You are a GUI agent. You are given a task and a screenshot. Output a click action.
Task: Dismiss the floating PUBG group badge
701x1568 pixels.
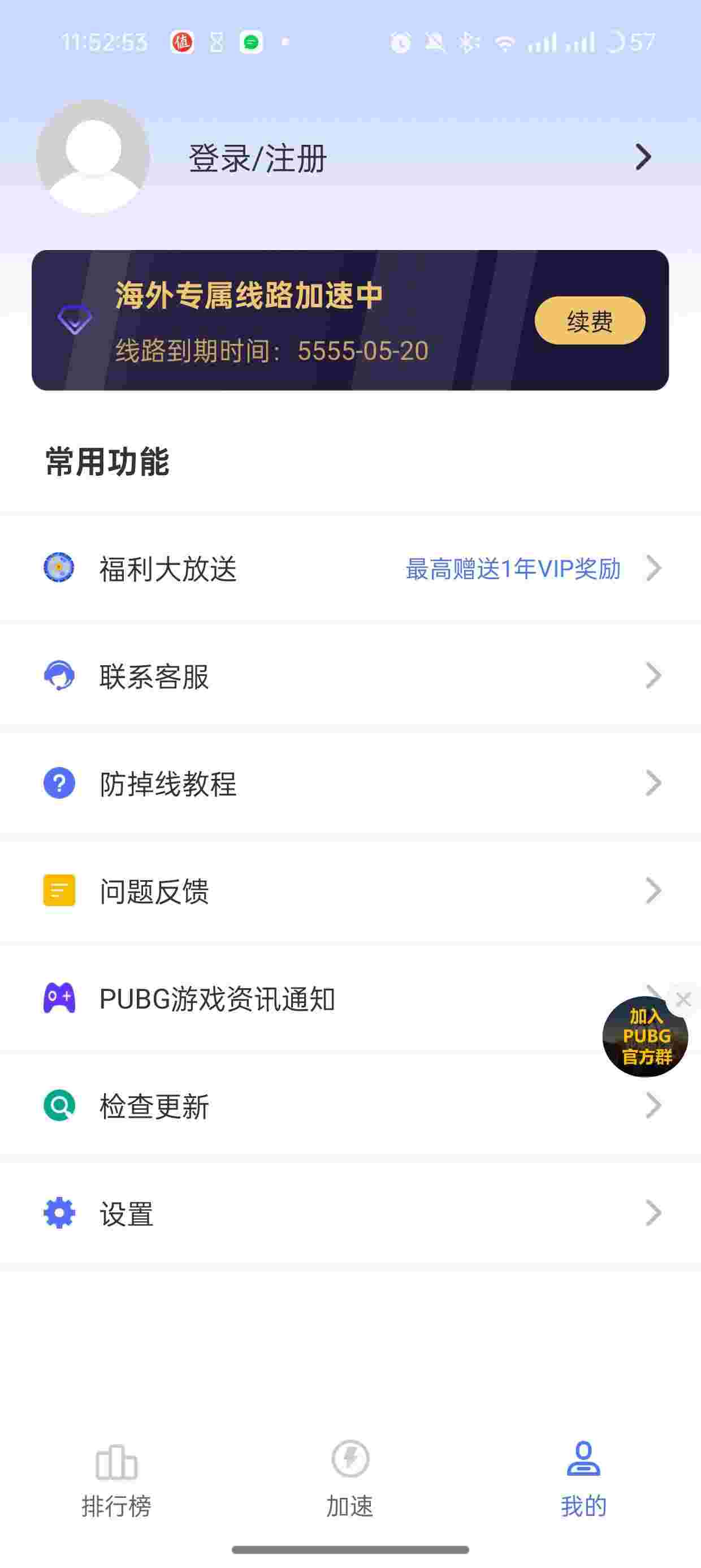pyautogui.click(x=683, y=999)
